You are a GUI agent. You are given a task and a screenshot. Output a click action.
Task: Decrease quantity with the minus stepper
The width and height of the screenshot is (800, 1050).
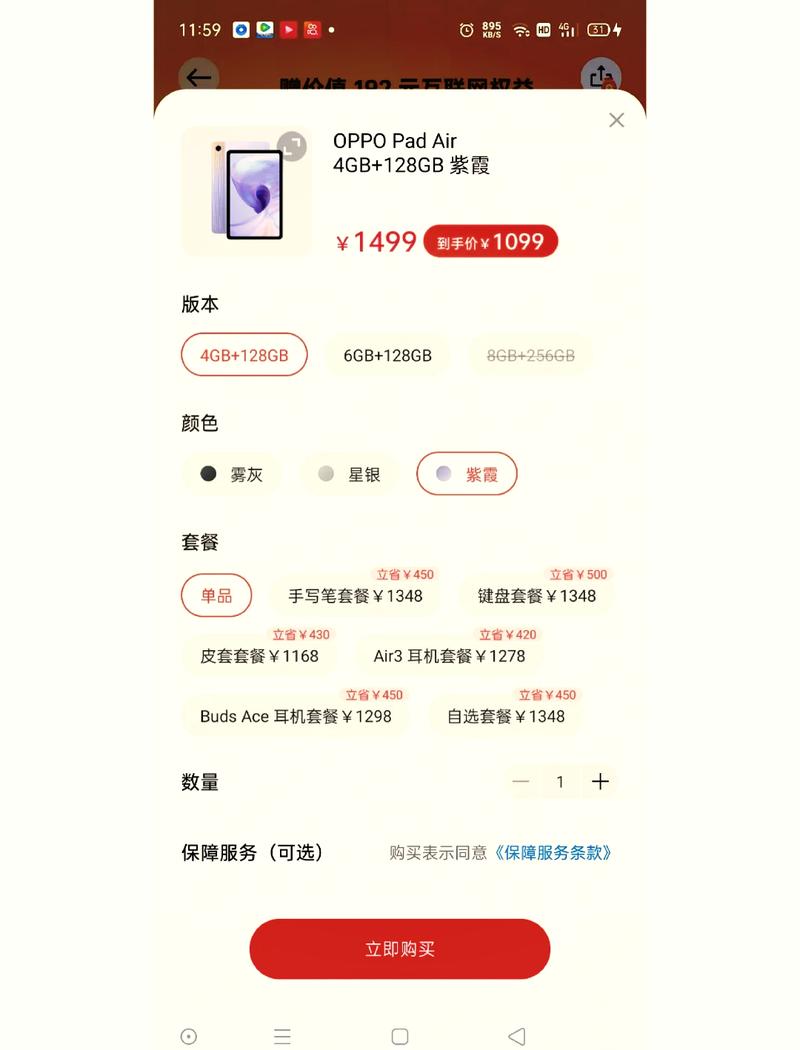point(520,782)
